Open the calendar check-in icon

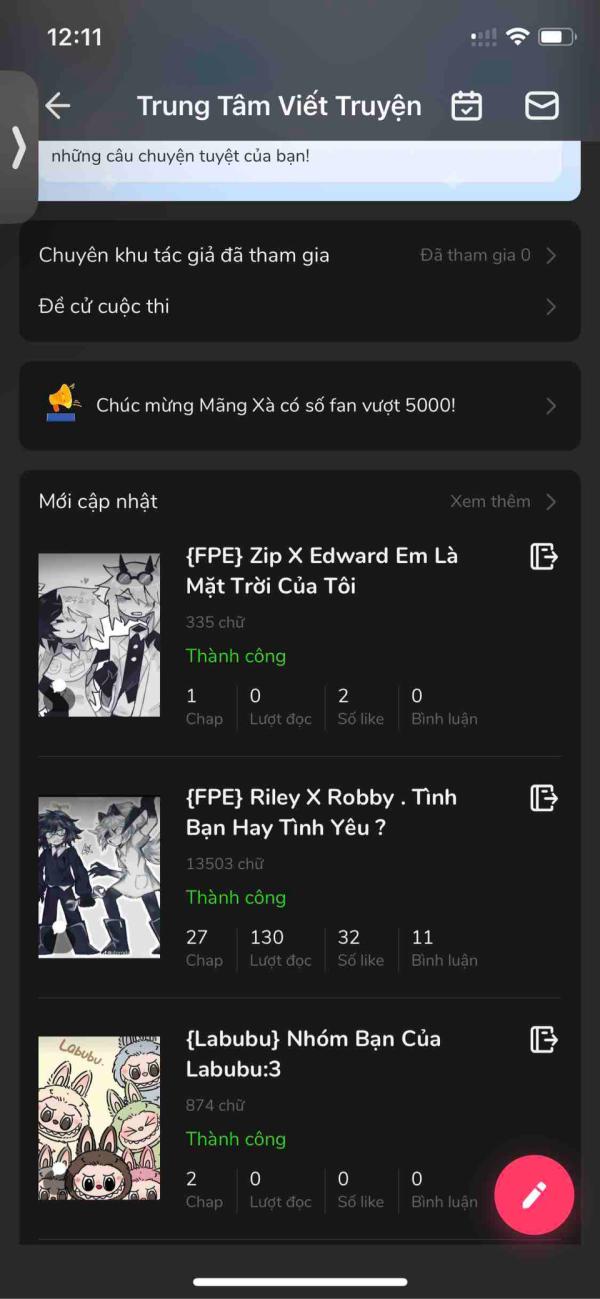[467, 106]
